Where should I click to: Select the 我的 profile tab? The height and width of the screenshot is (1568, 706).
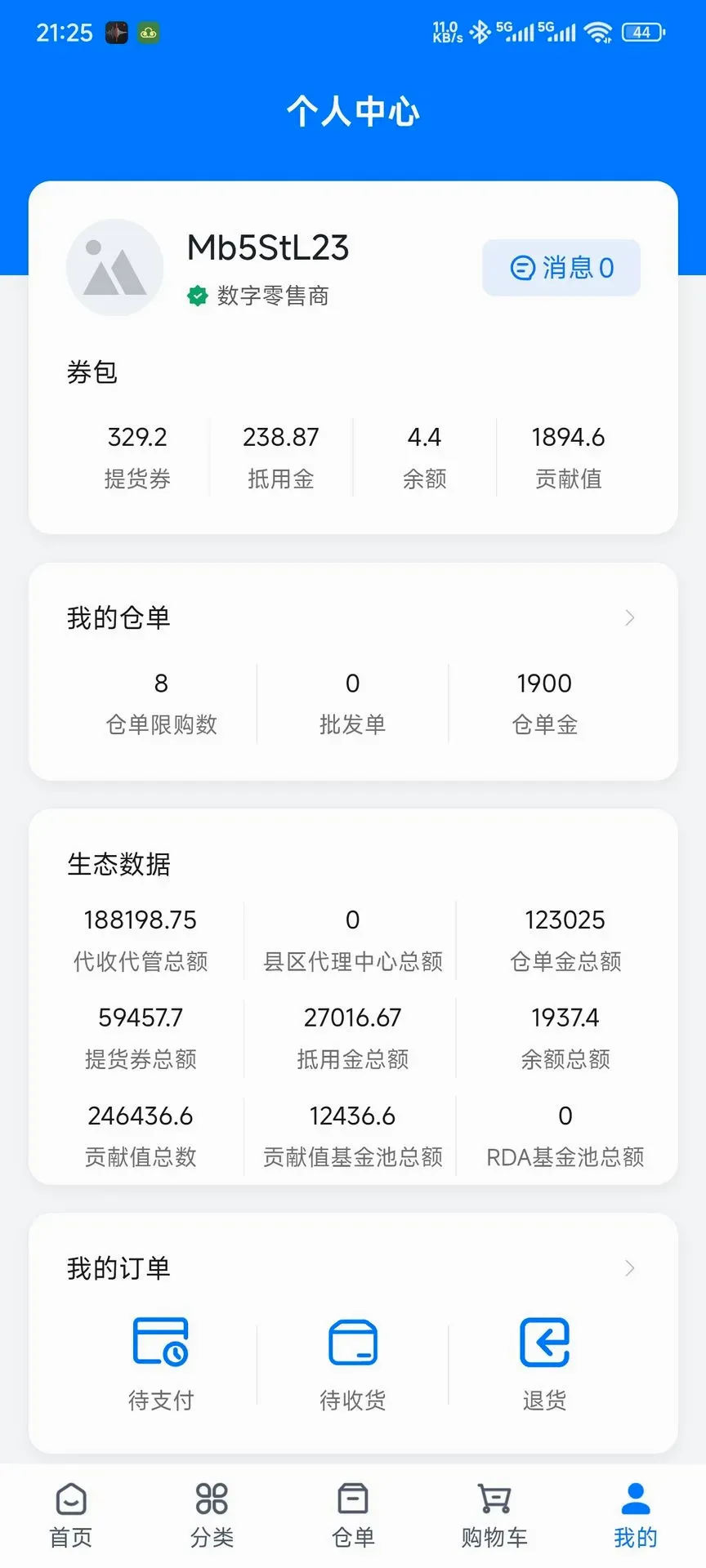pyautogui.click(x=636, y=1516)
